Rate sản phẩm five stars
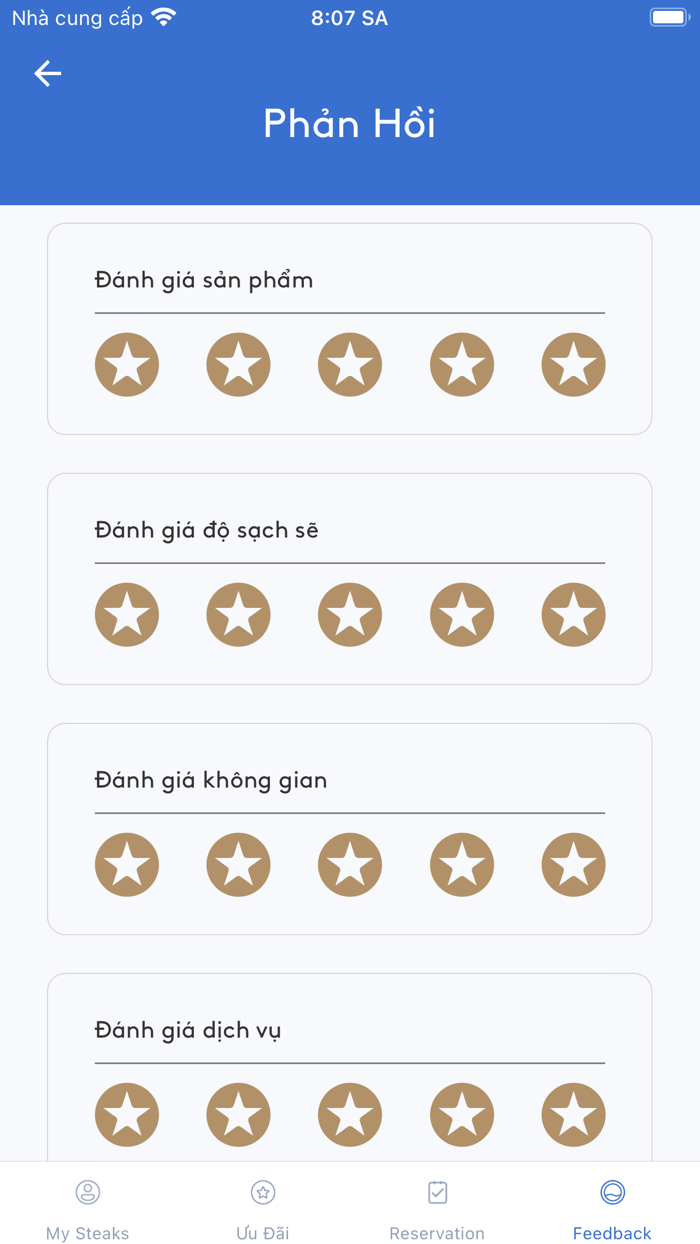Image resolution: width=700 pixels, height=1244 pixels. pos(573,365)
